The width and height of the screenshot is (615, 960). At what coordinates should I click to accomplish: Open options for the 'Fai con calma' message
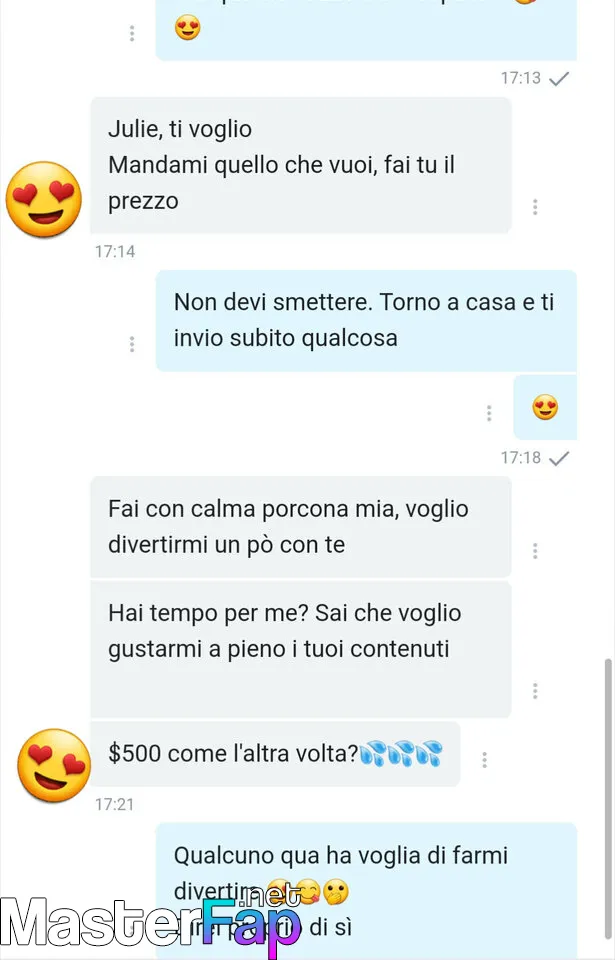(535, 551)
